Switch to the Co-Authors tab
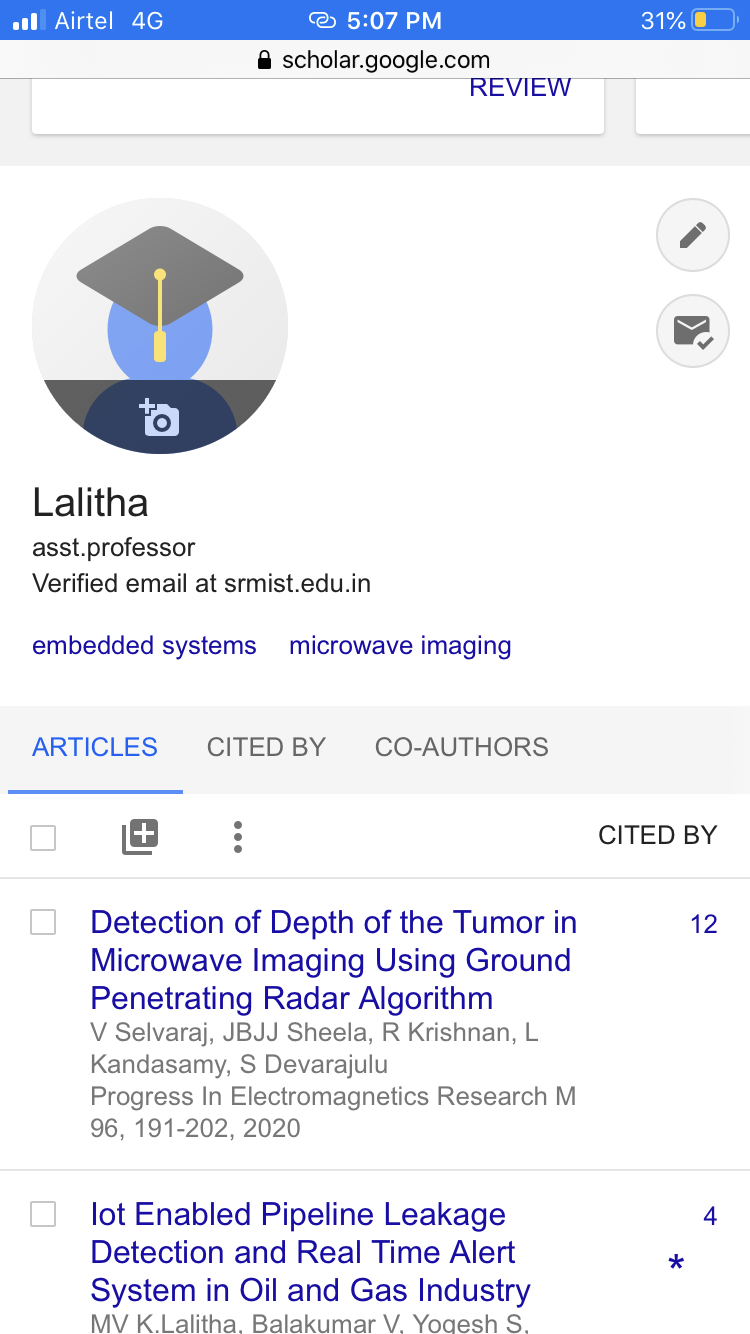The image size is (750, 1334). click(x=462, y=747)
